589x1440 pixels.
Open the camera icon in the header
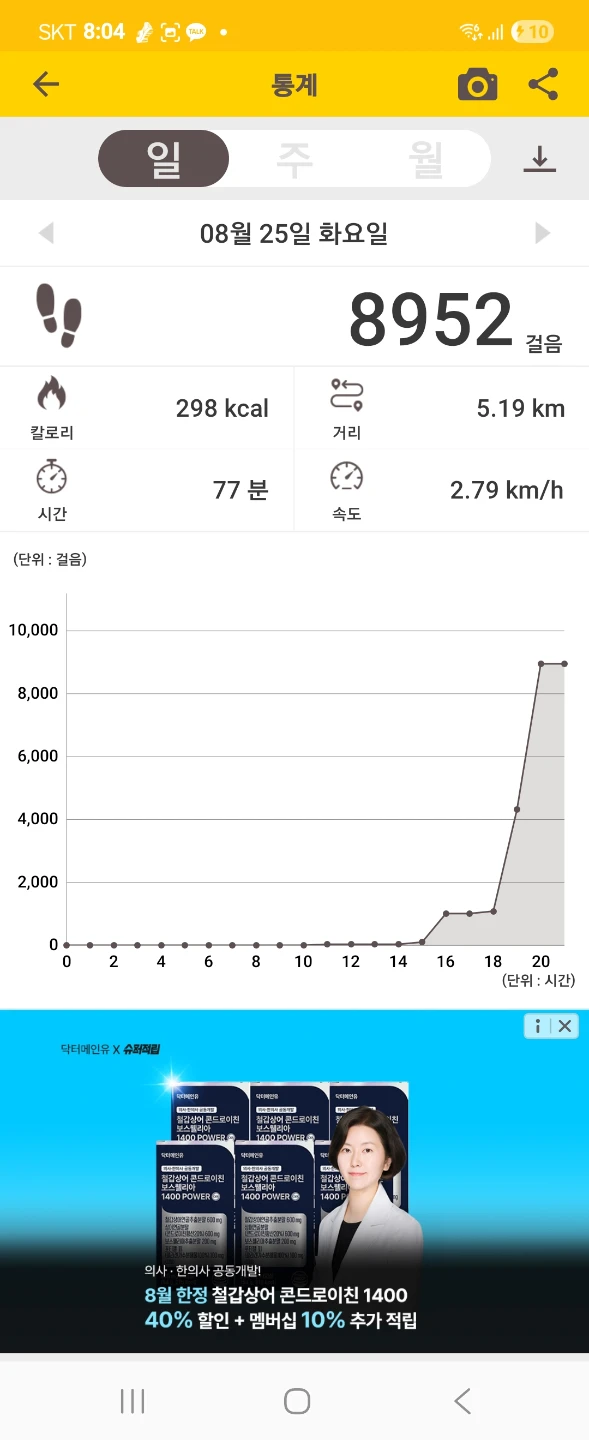[477, 85]
